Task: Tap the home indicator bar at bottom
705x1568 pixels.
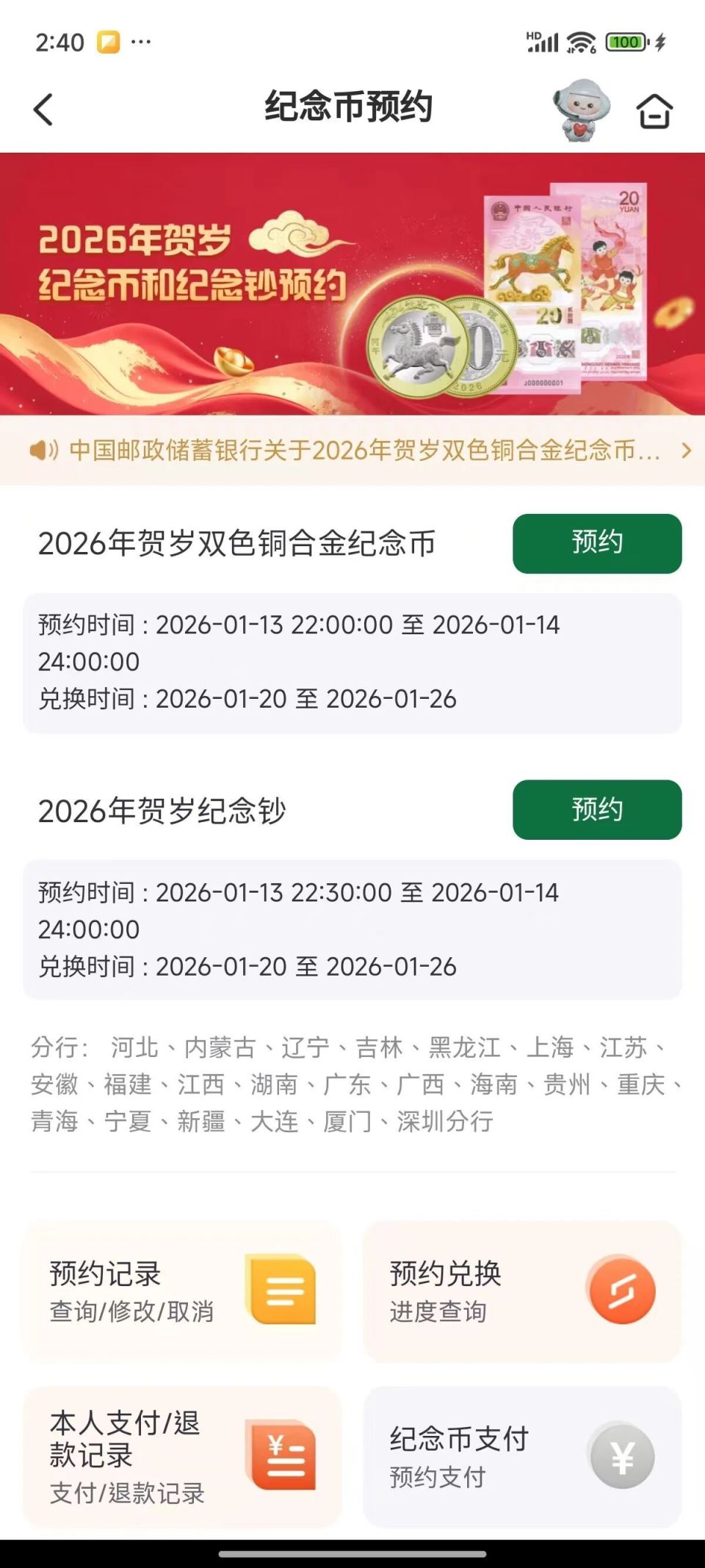Action: coord(352,1555)
